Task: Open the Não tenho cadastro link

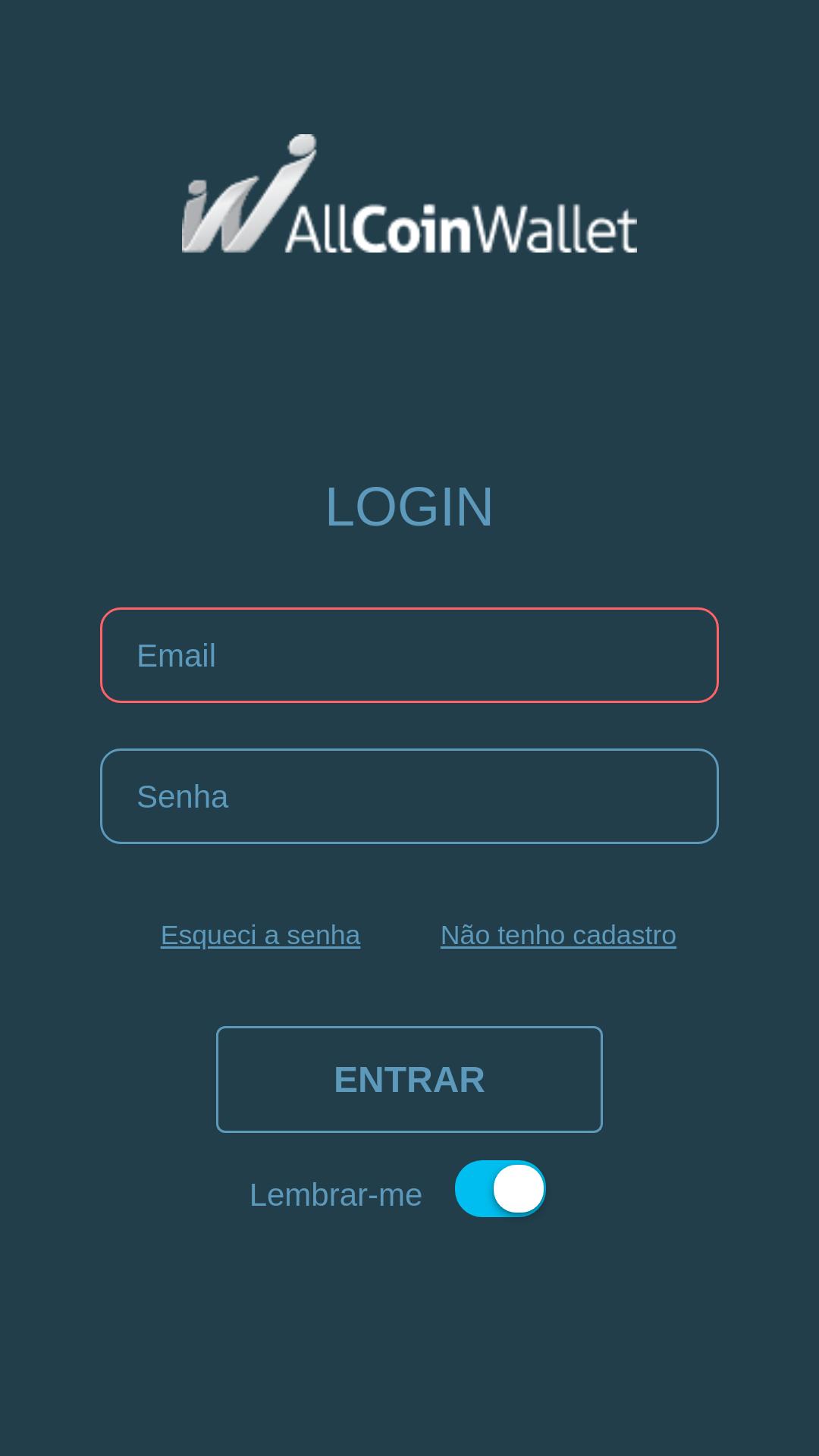Action: pos(558,935)
